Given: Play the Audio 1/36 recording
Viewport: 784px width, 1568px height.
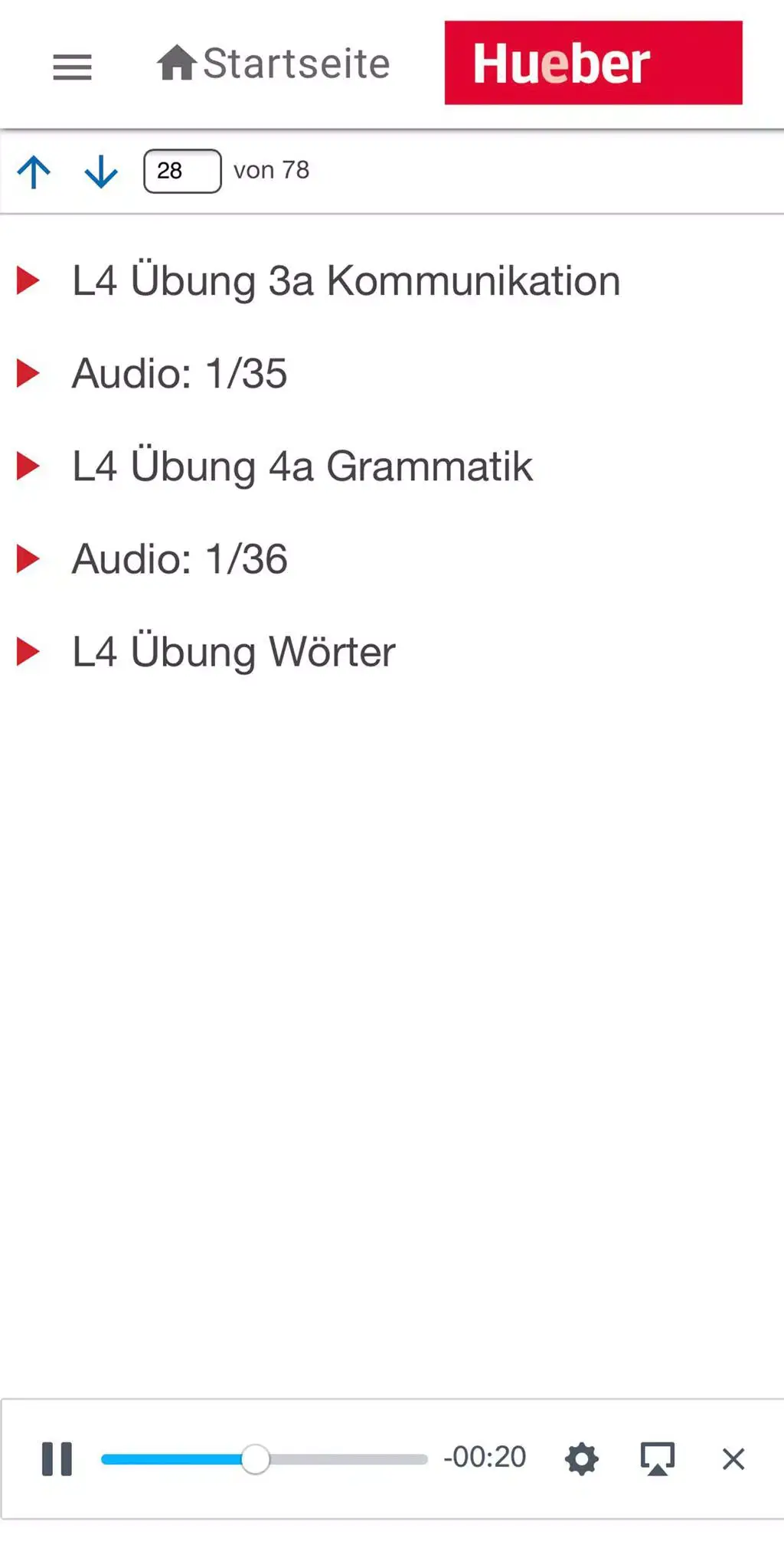Looking at the screenshot, I should click(x=179, y=560).
